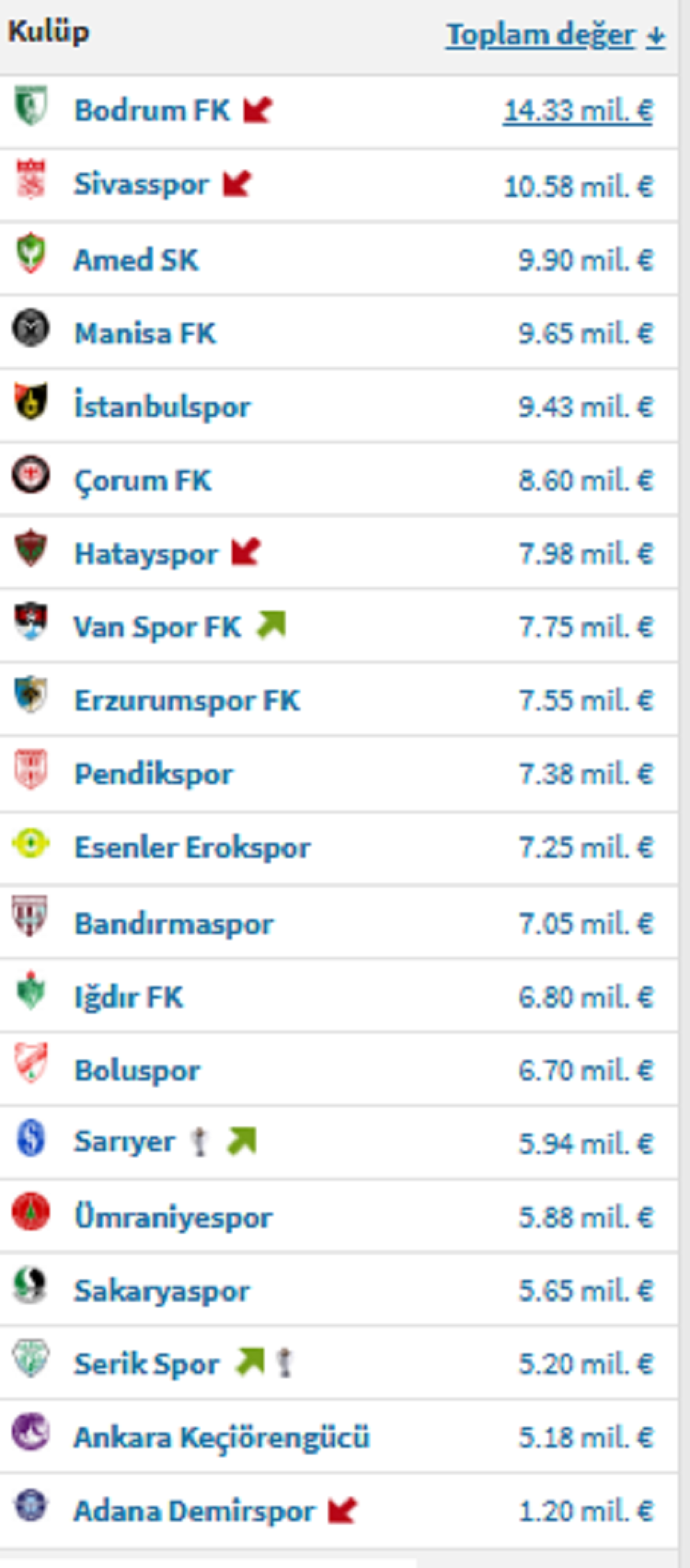Open Hatayspor club page
The height and width of the screenshot is (1568, 690).
pyautogui.click(x=146, y=554)
